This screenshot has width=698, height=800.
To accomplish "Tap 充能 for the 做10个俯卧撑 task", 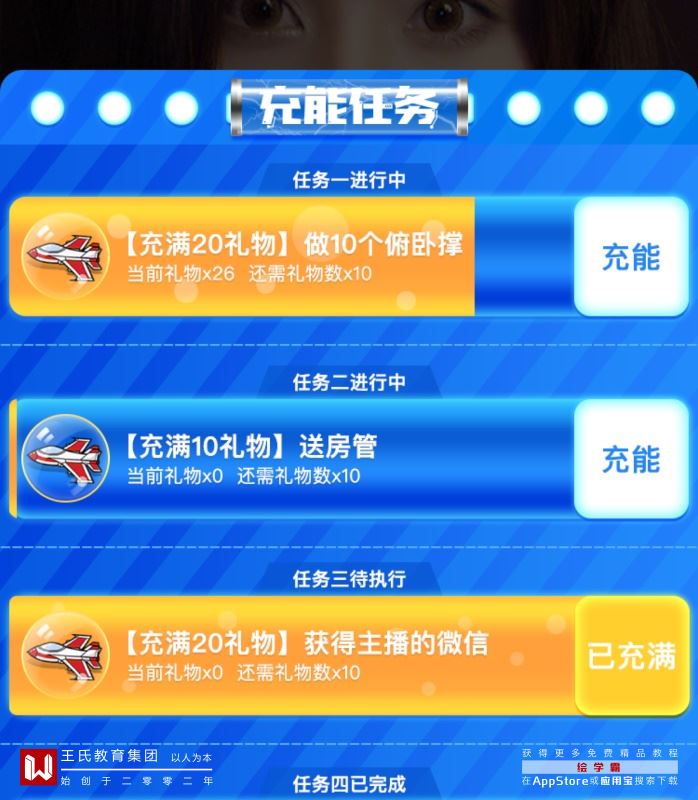I will 631,257.
